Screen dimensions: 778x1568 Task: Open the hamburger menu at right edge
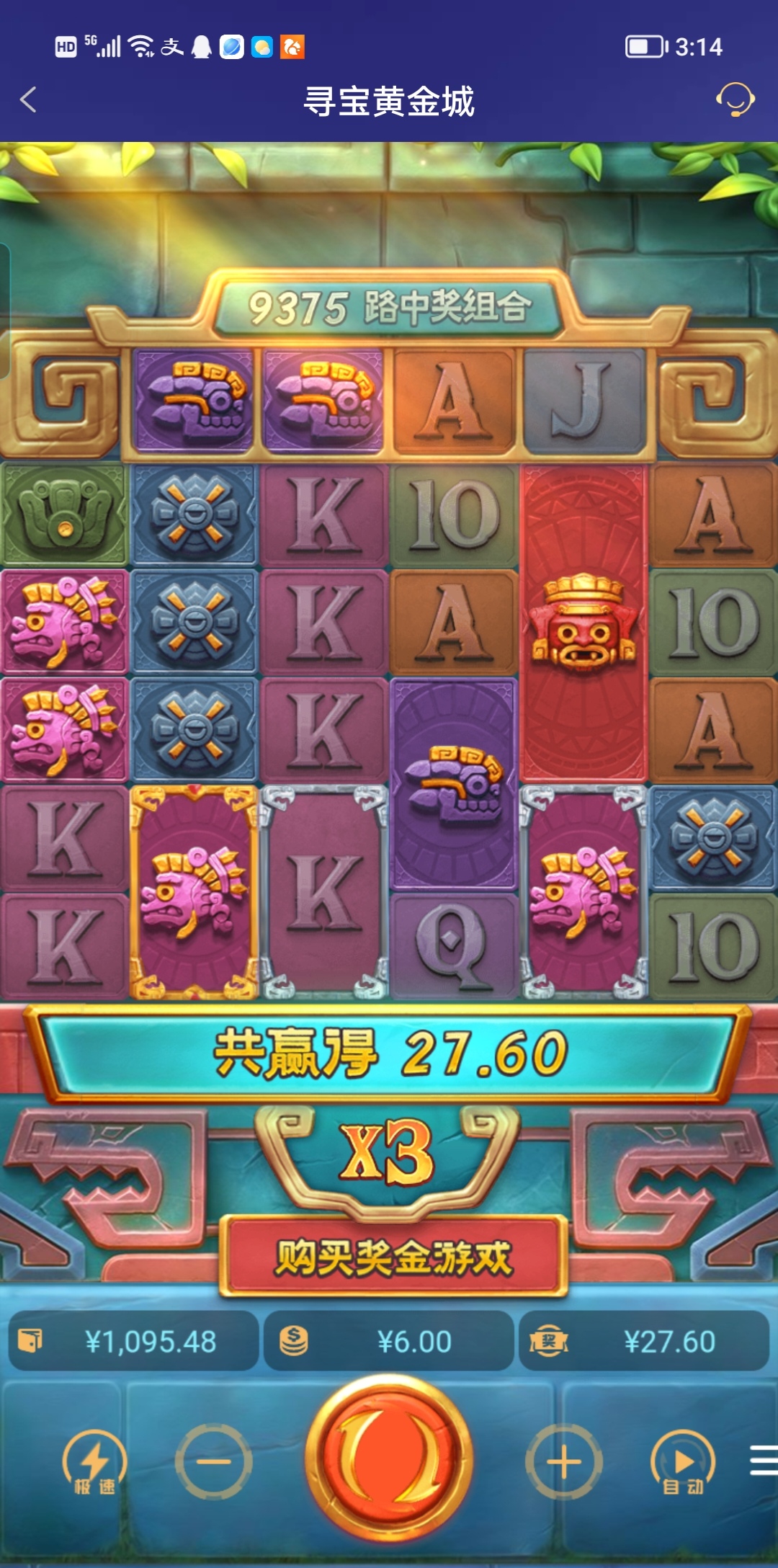(764, 1461)
